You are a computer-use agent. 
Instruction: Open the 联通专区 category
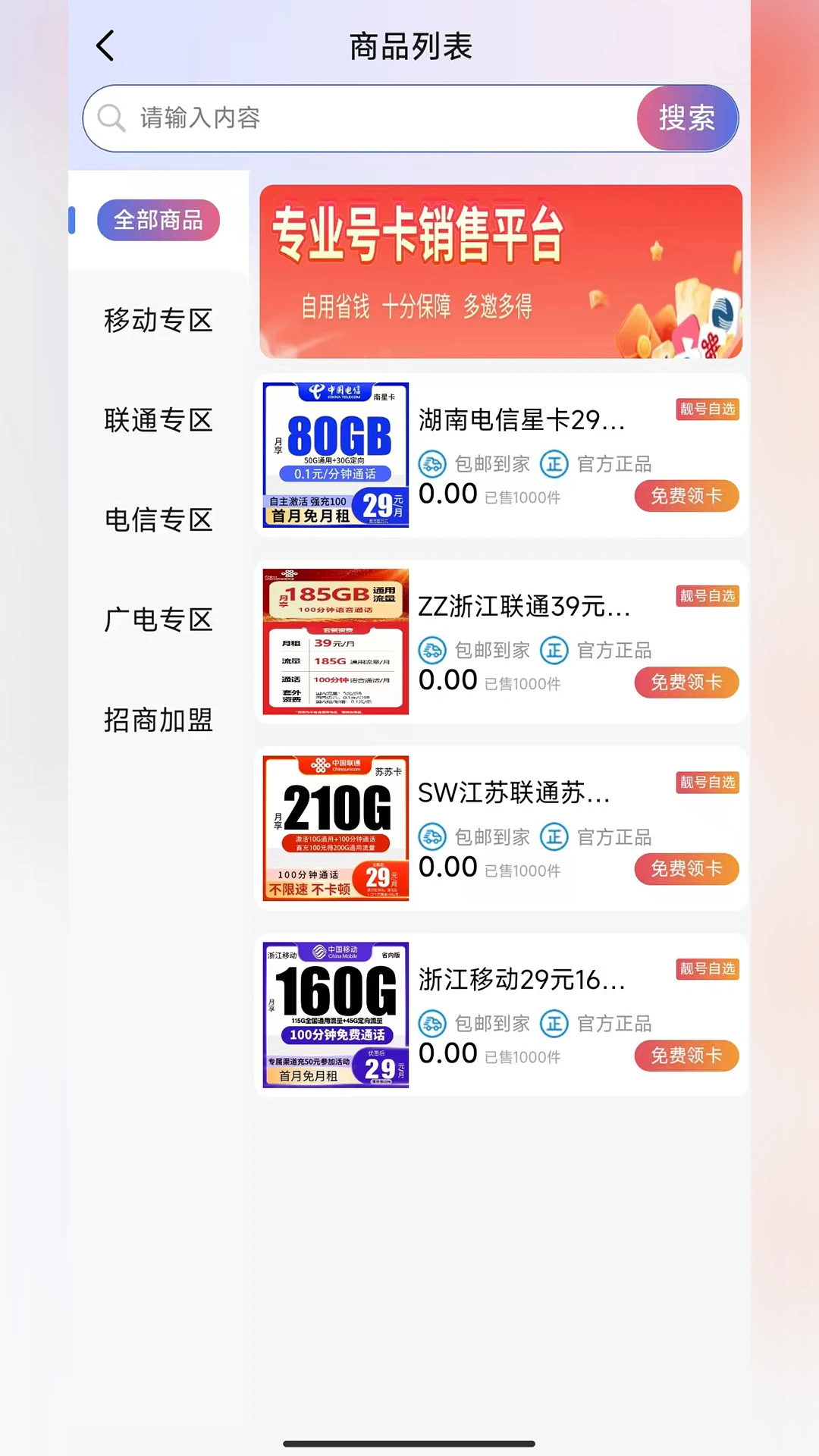[x=158, y=421]
